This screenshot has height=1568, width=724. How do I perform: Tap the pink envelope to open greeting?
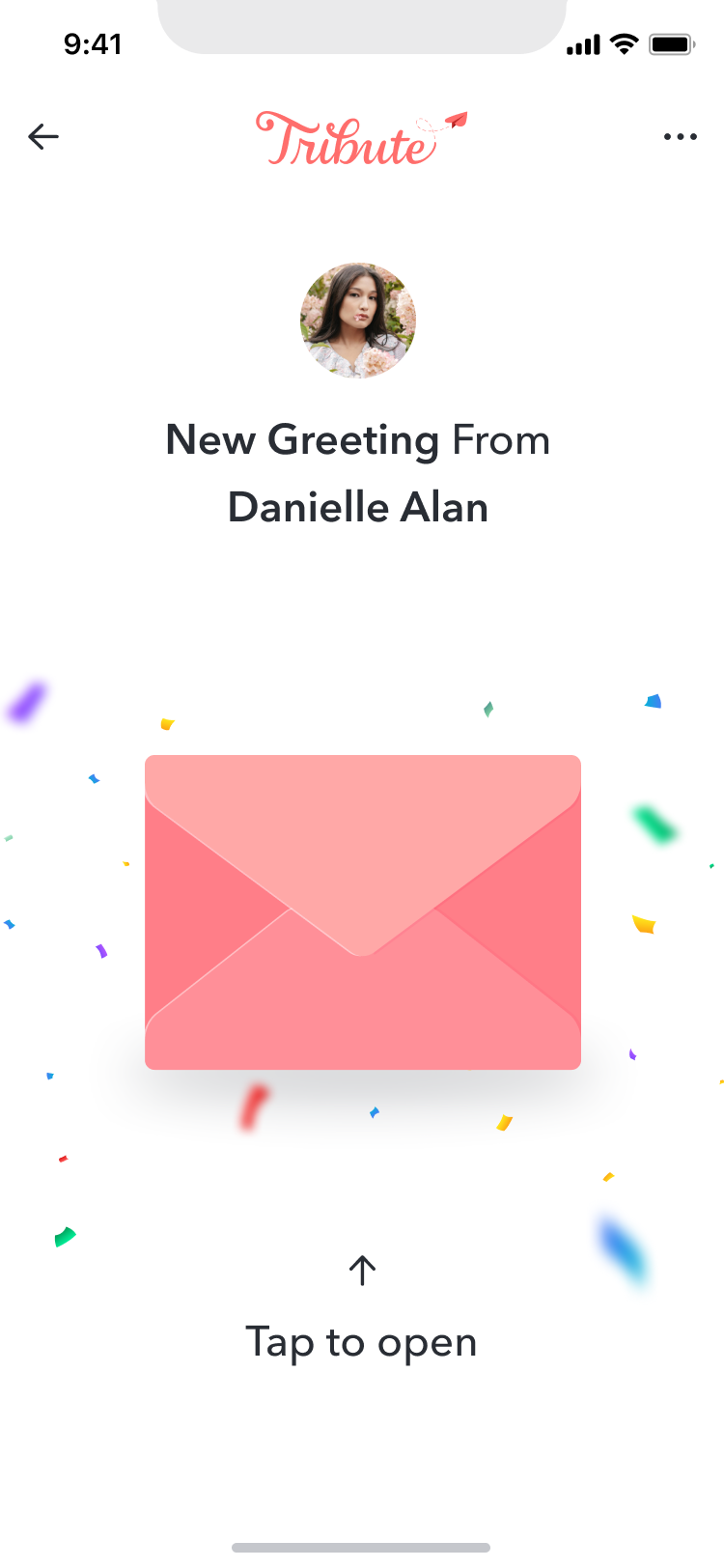pyautogui.click(x=362, y=911)
